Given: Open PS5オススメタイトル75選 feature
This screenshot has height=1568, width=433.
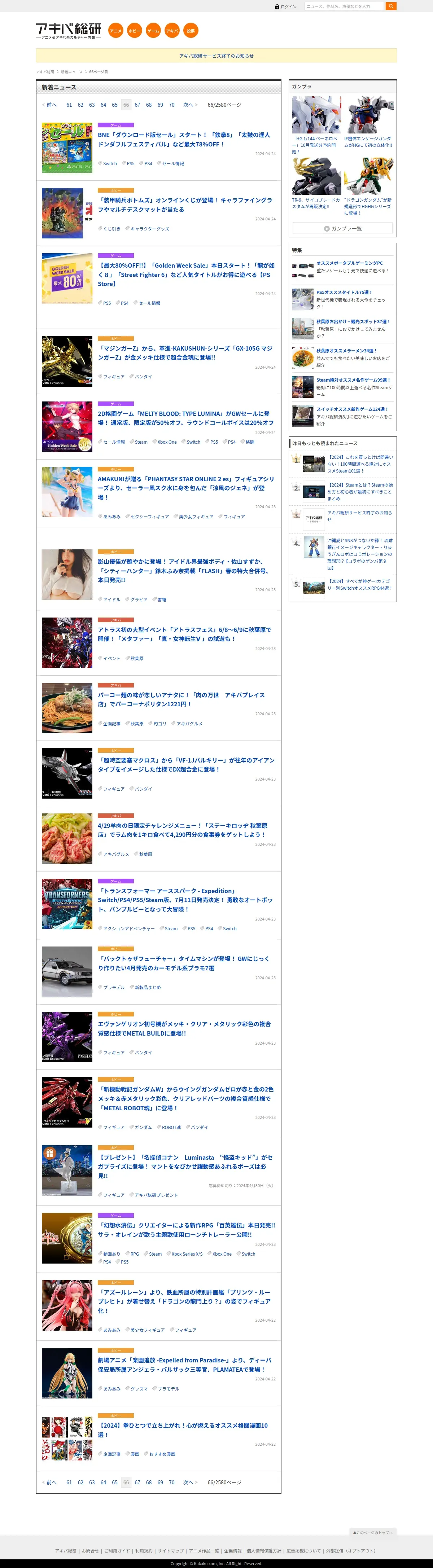Looking at the screenshot, I should tap(344, 292).
